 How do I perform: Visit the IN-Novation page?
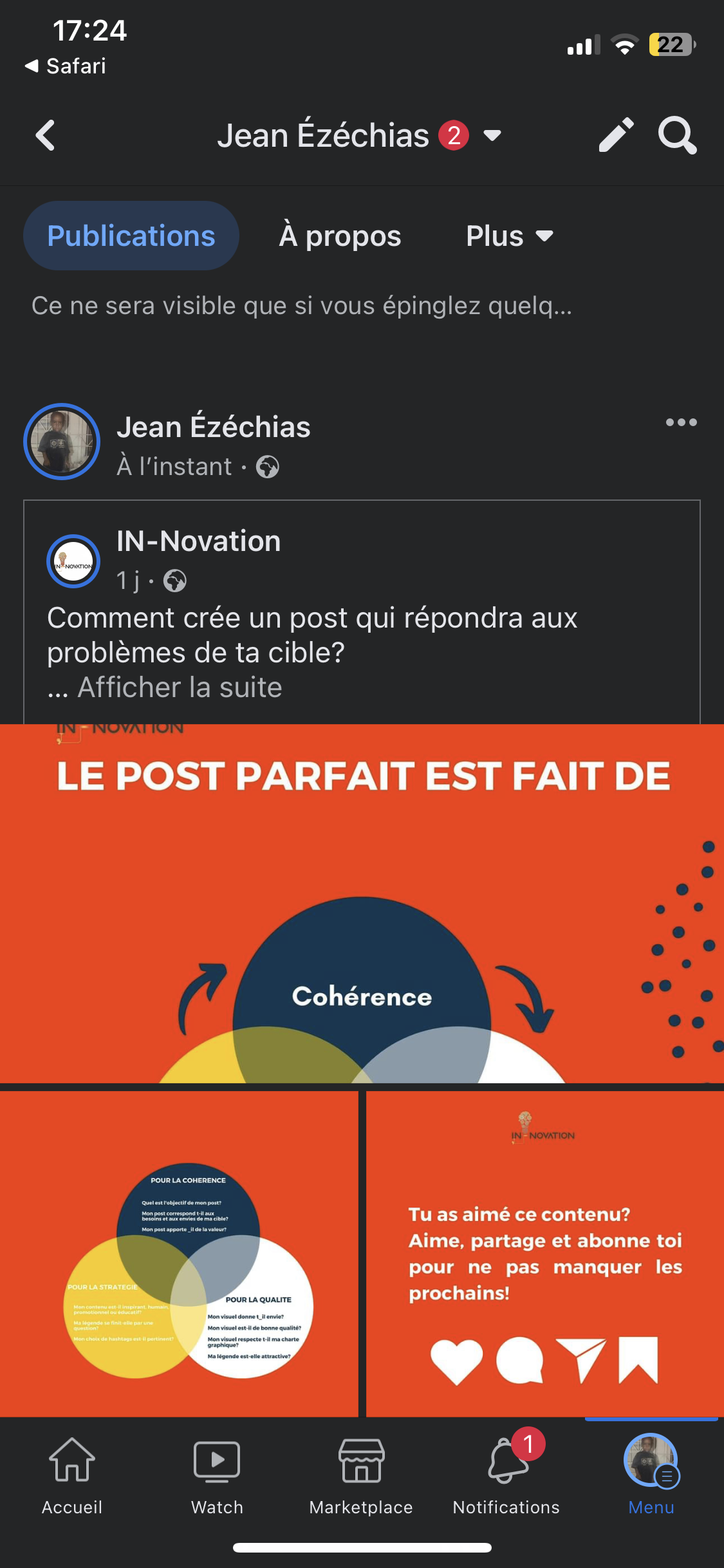pyautogui.click(x=198, y=541)
